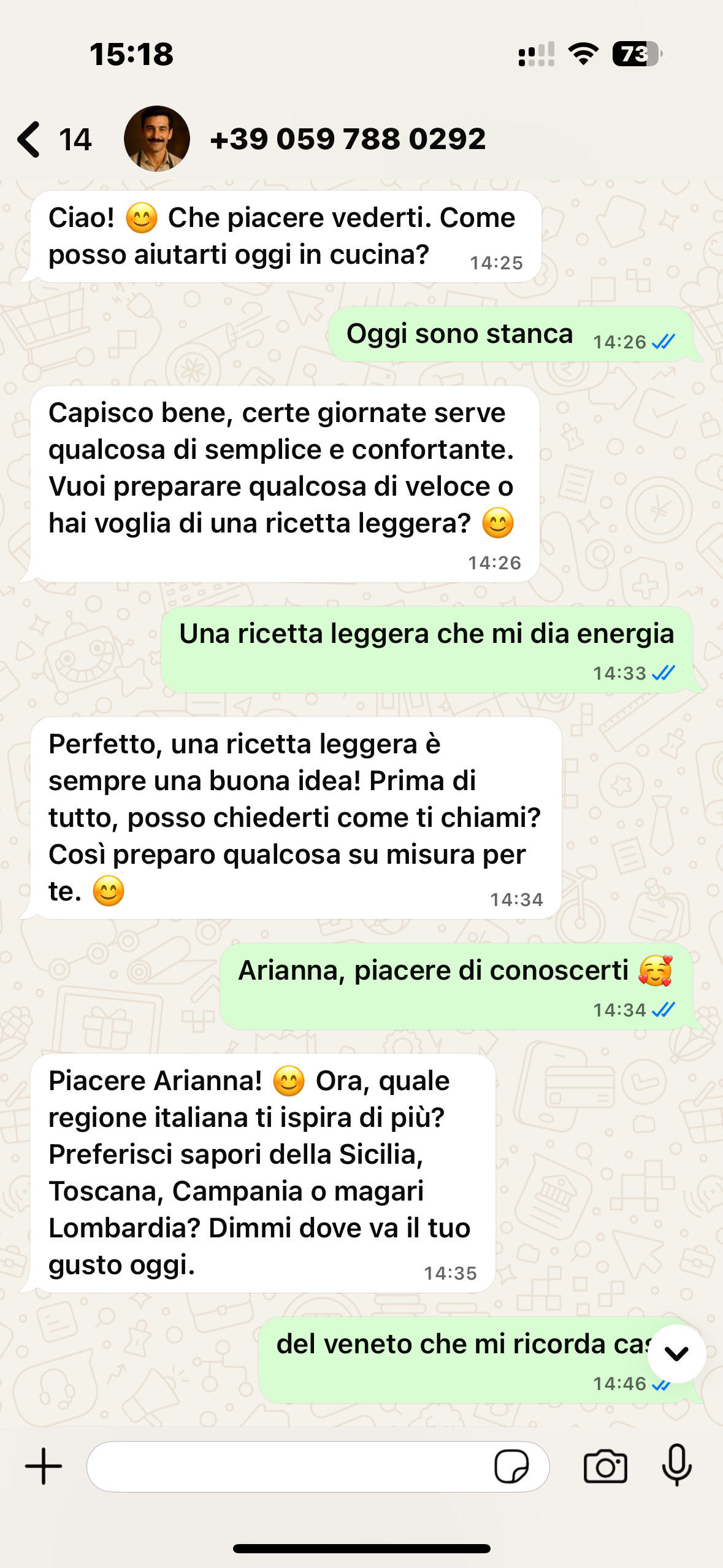Open contact info for +39 059 788 0292
The width and height of the screenshot is (723, 1568).
click(348, 139)
